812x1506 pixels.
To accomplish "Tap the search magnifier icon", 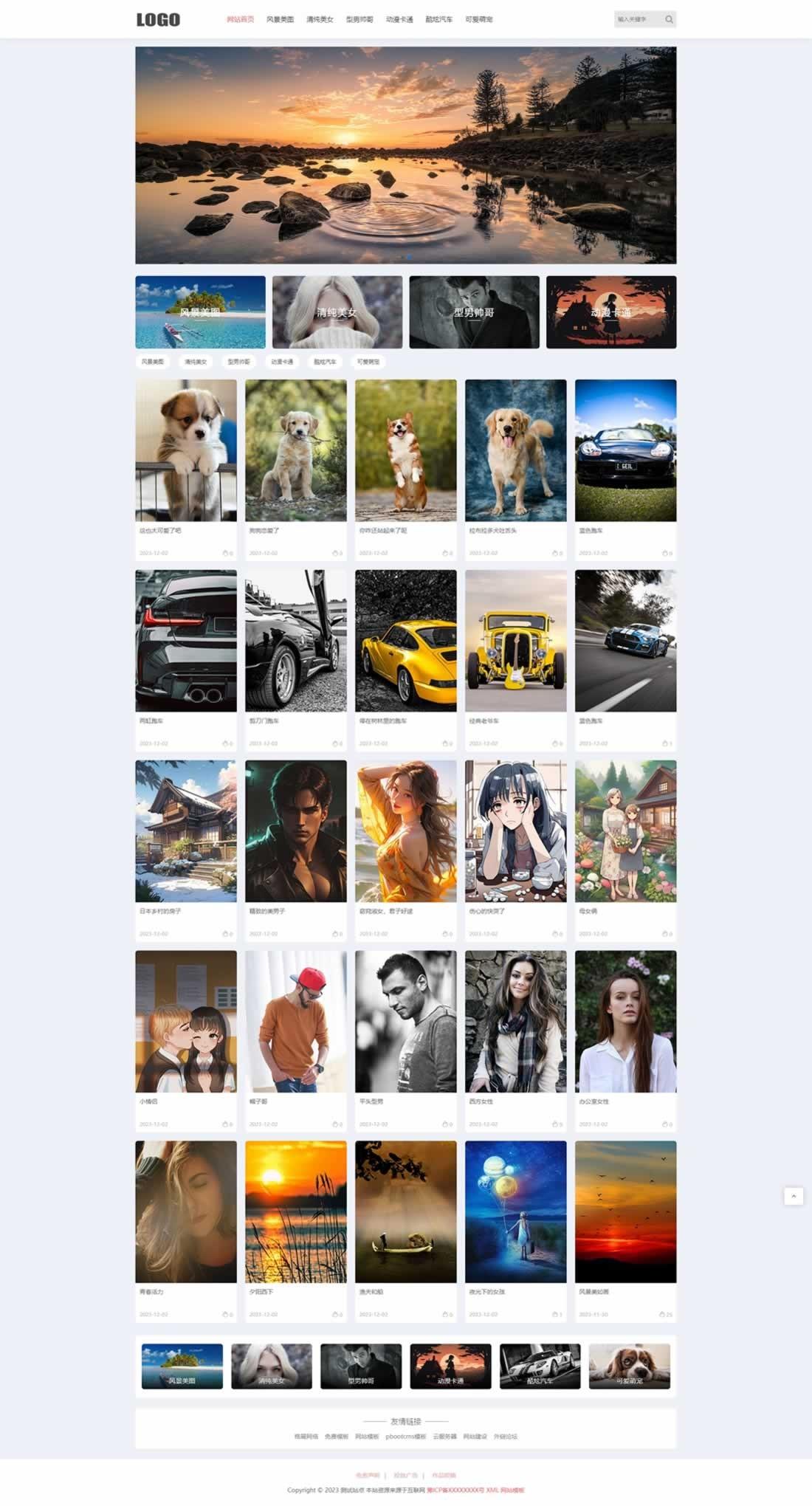I will pyautogui.click(x=669, y=19).
